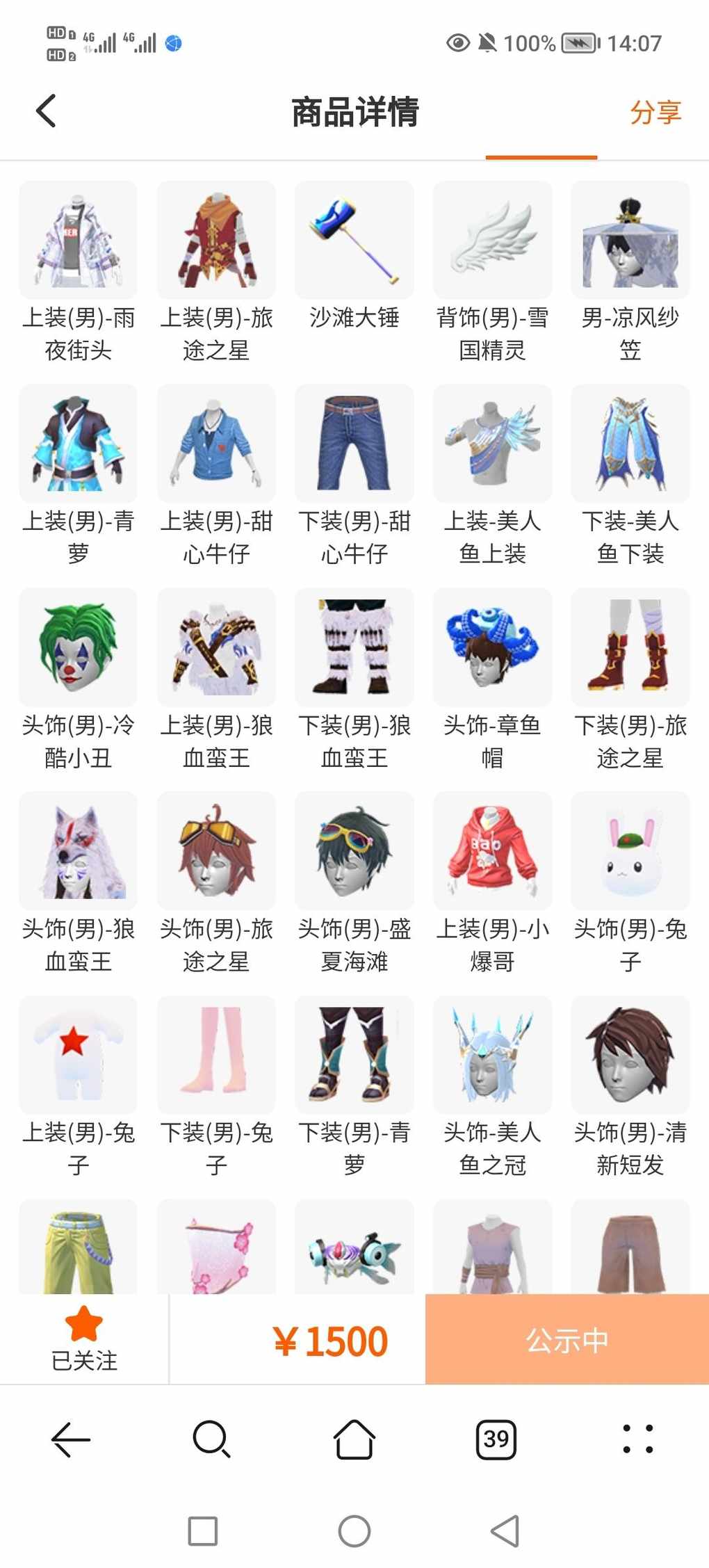Go back using the header arrow
This screenshot has height=1568, width=709.
pyautogui.click(x=46, y=111)
